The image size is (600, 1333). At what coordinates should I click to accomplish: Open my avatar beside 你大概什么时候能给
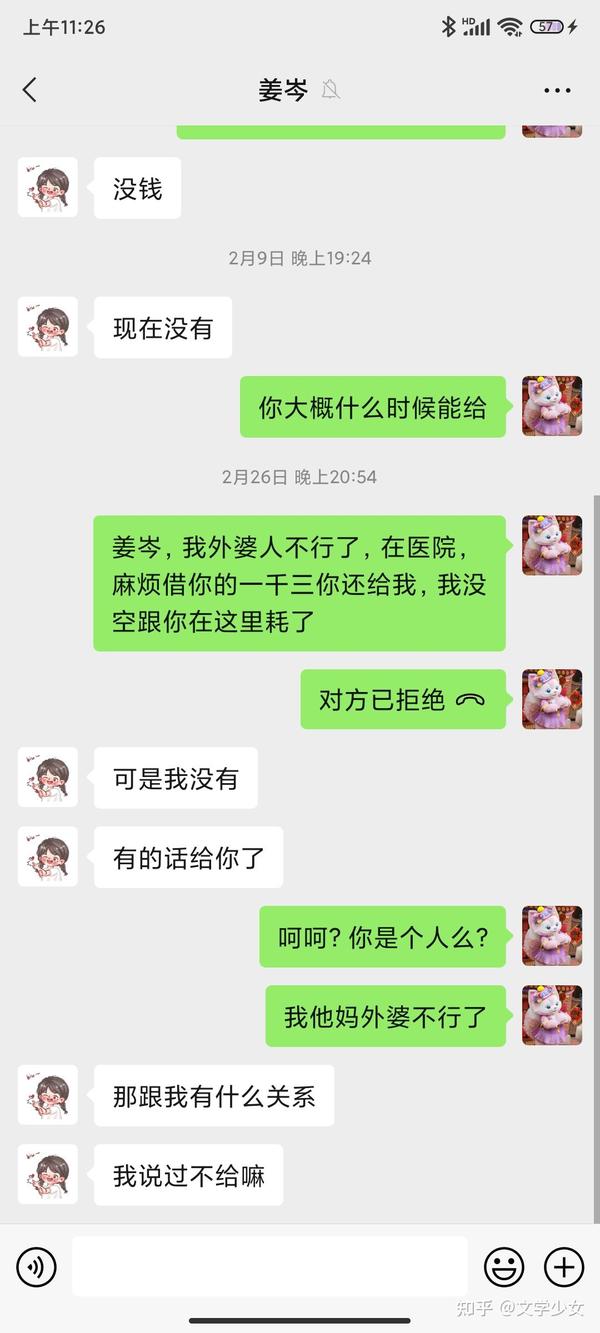(x=552, y=406)
